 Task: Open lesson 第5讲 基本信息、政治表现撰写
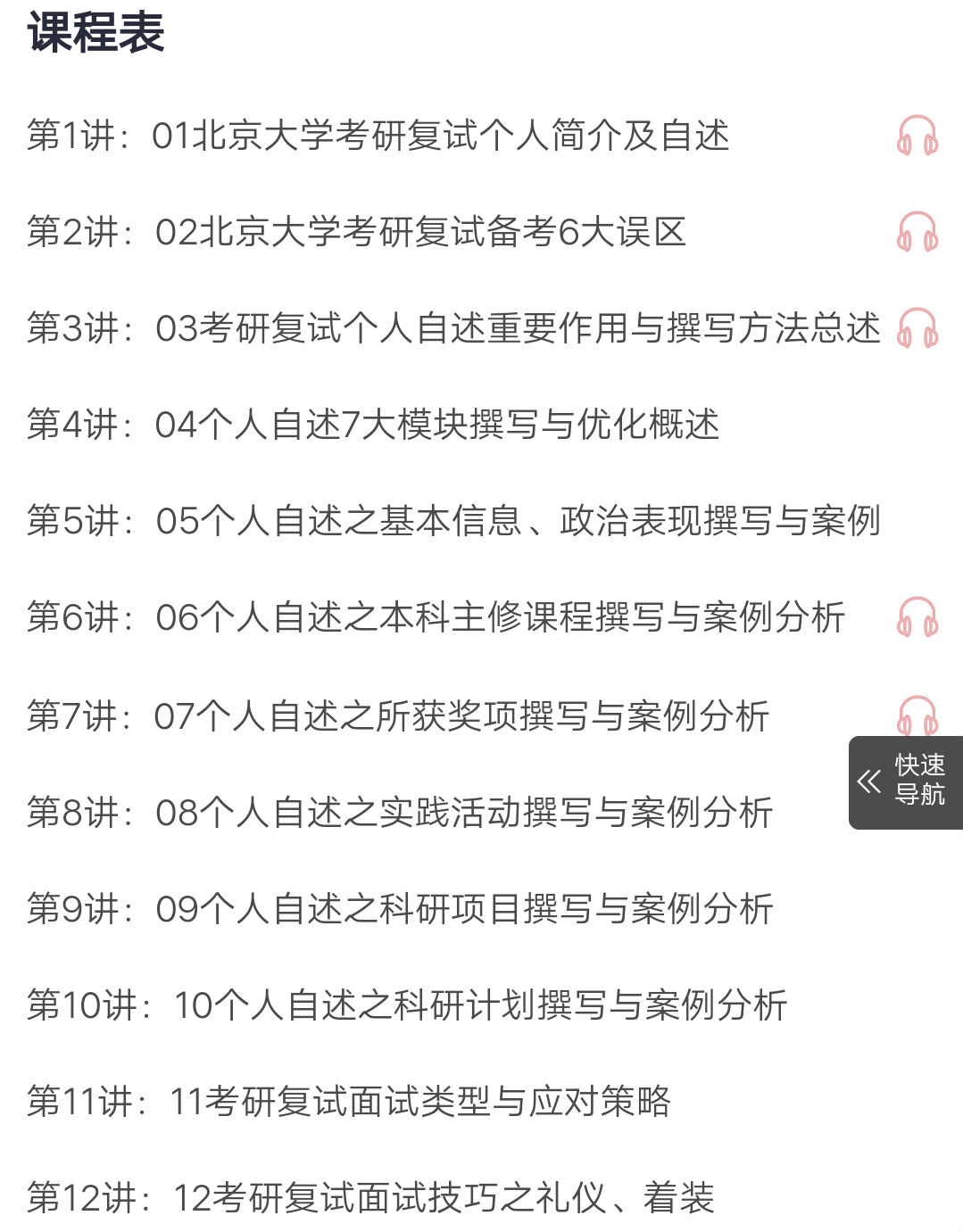(x=453, y=521)
